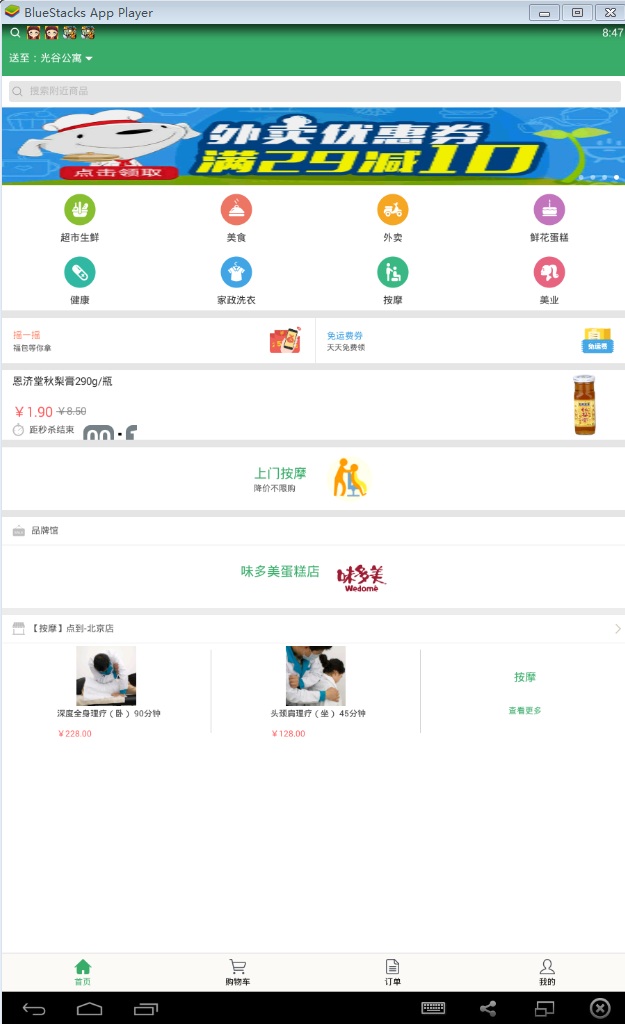View the 恩济堂秋梨膏 flash sale item

312,404
